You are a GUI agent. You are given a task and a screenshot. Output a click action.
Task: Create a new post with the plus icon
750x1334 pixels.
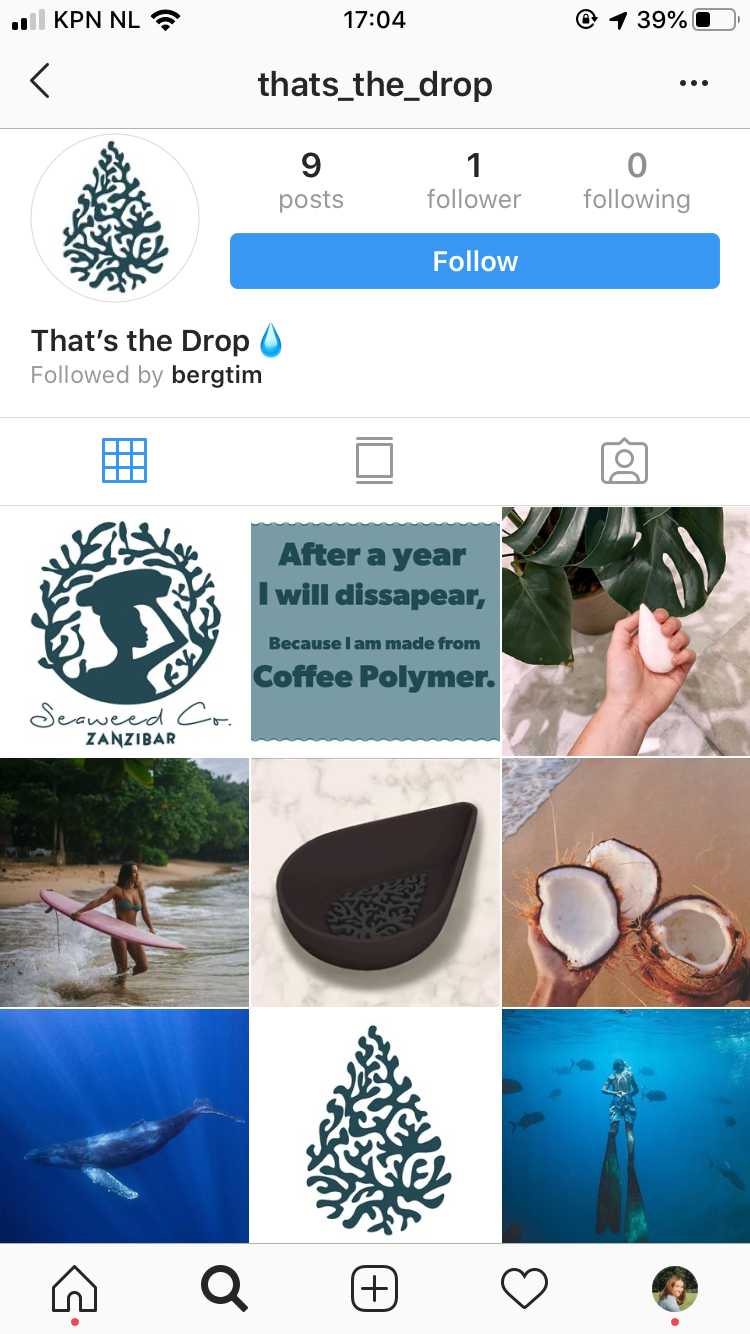[x=375, y=1288]
